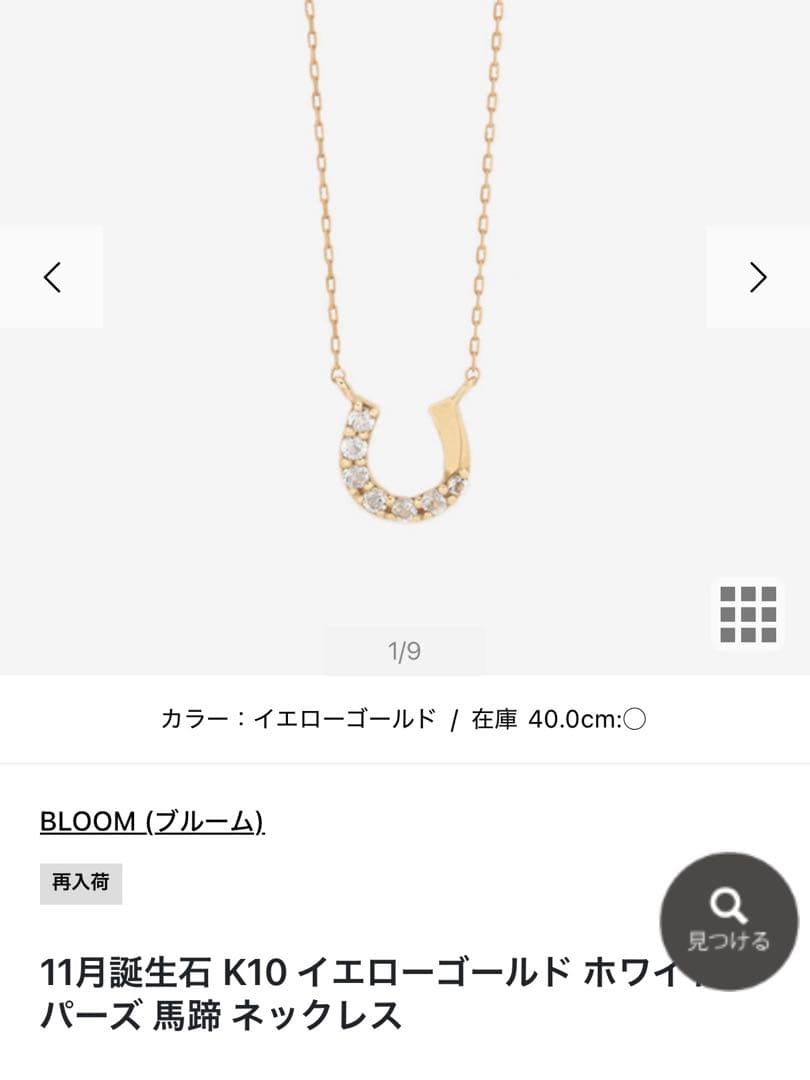Screen dimensions: 810x1080
Task: Tap the right chevron to reach photo 2
Action: pos(757,277)
